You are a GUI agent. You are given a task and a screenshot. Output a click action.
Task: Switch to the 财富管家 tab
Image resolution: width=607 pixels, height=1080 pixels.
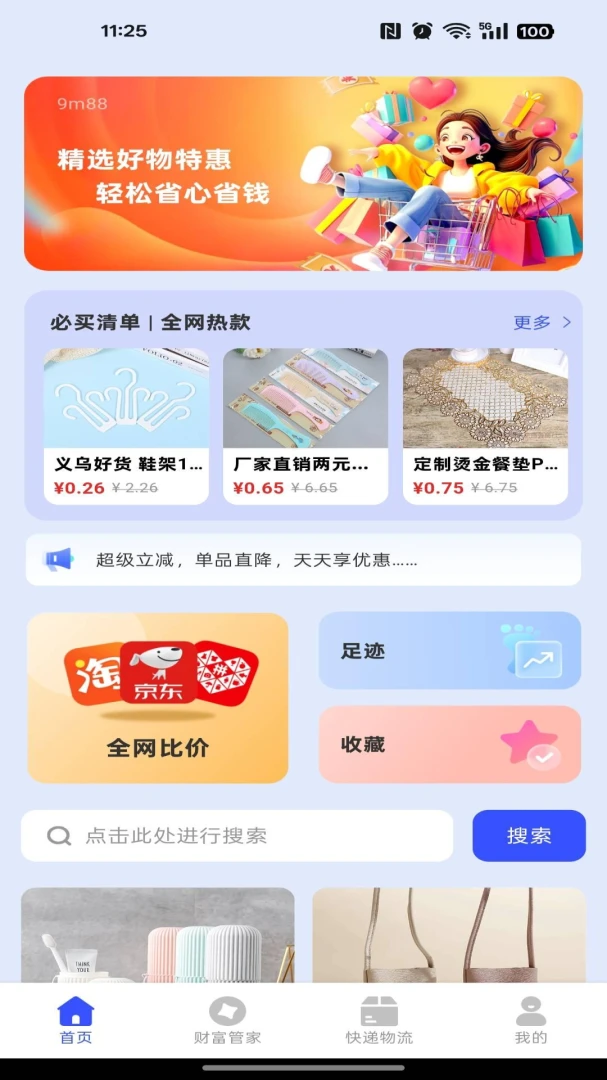click(227, 1021)
